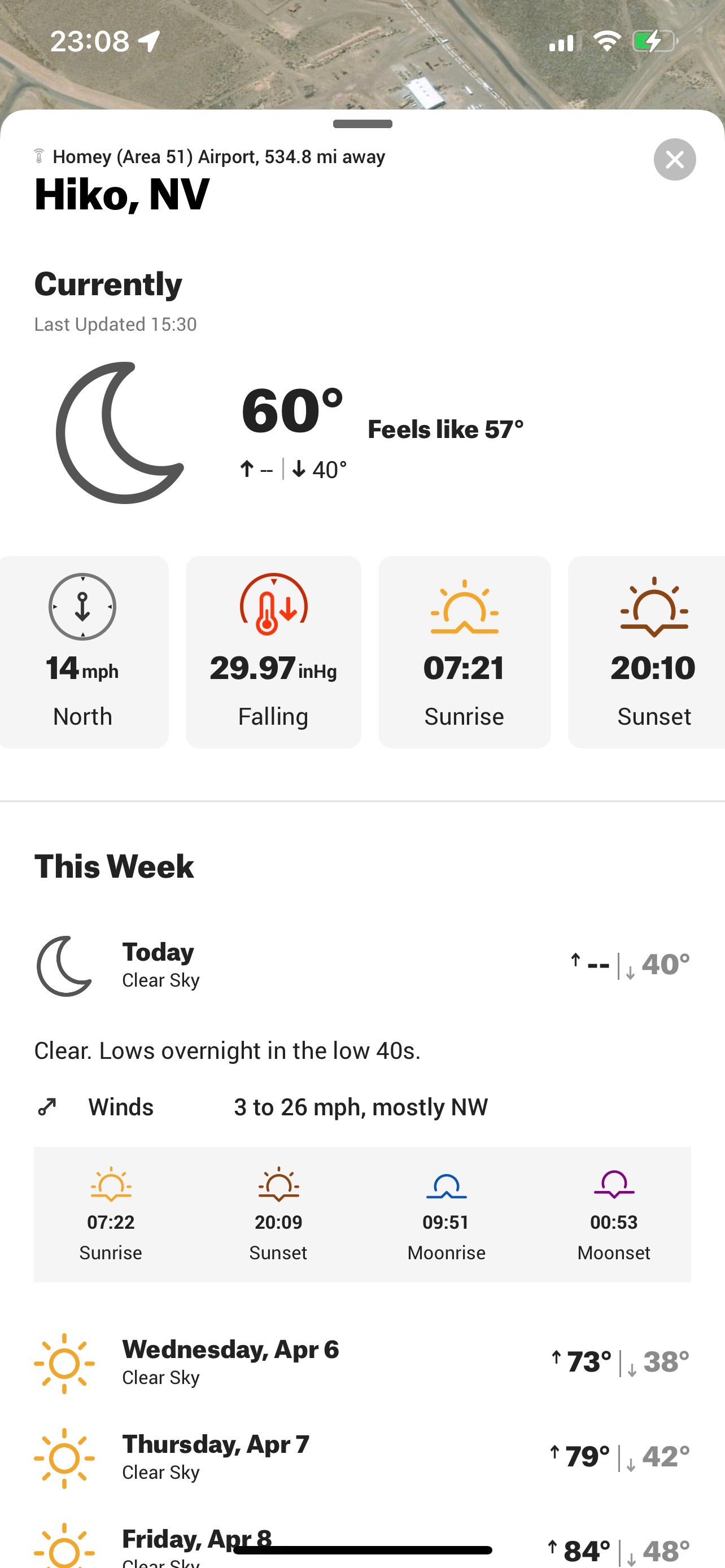Select the 20:10 Sunset card

(647, 652)
